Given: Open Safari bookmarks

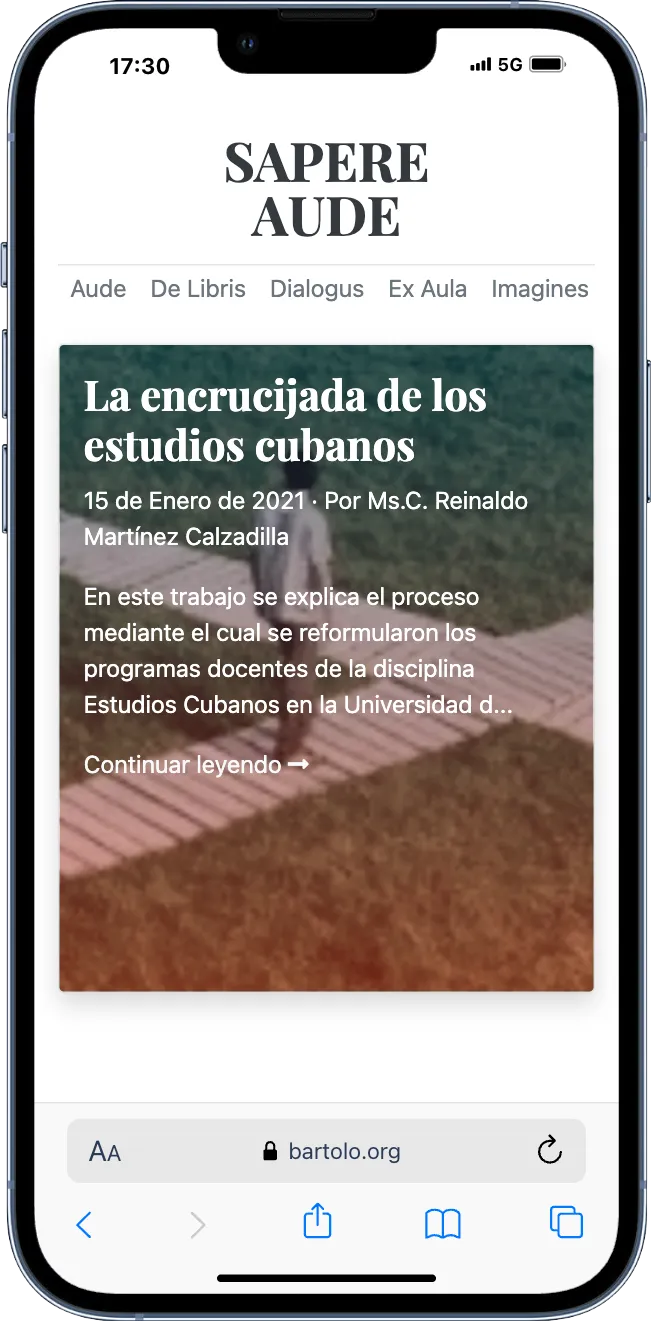Looking at the screenshot, I should [442, 1224].
